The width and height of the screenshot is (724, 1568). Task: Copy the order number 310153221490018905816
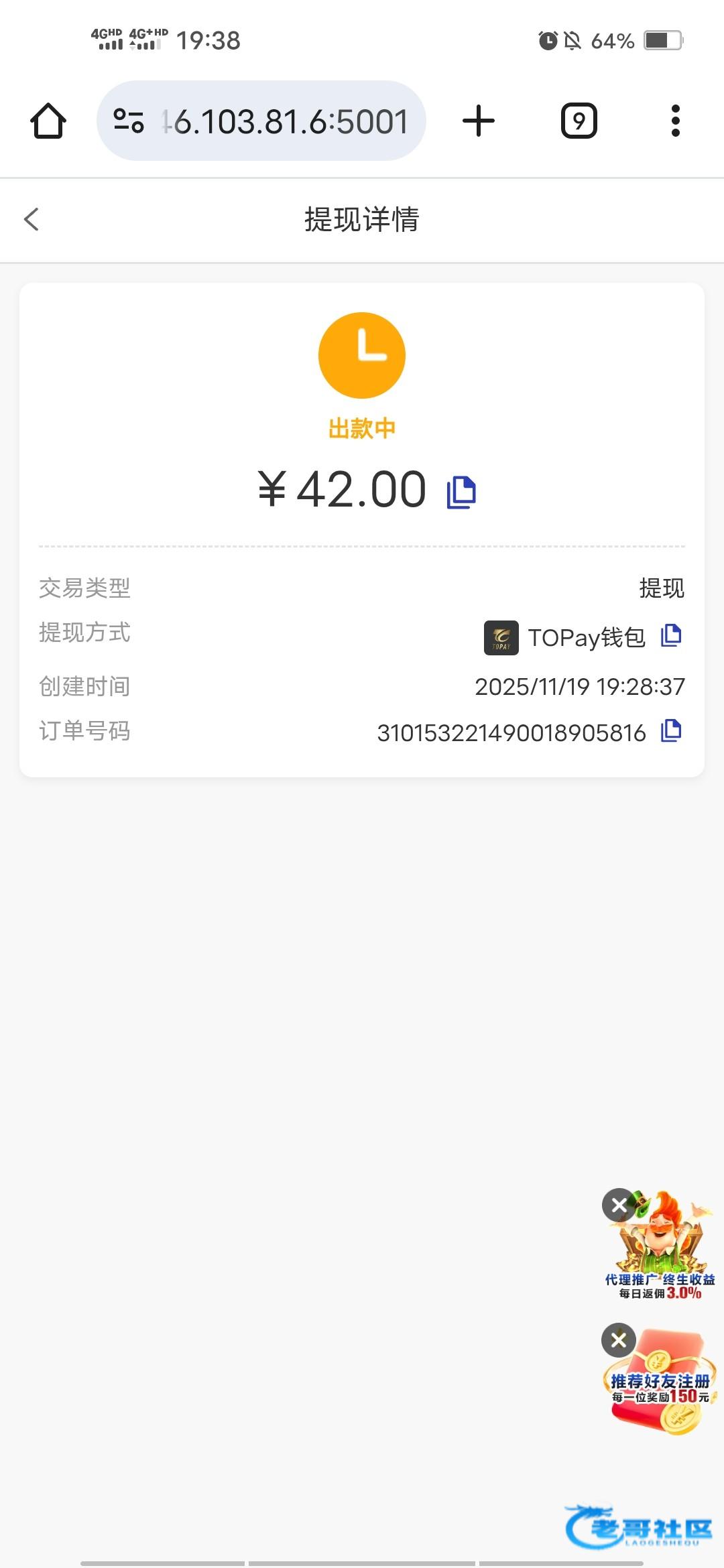click(671, 730)
